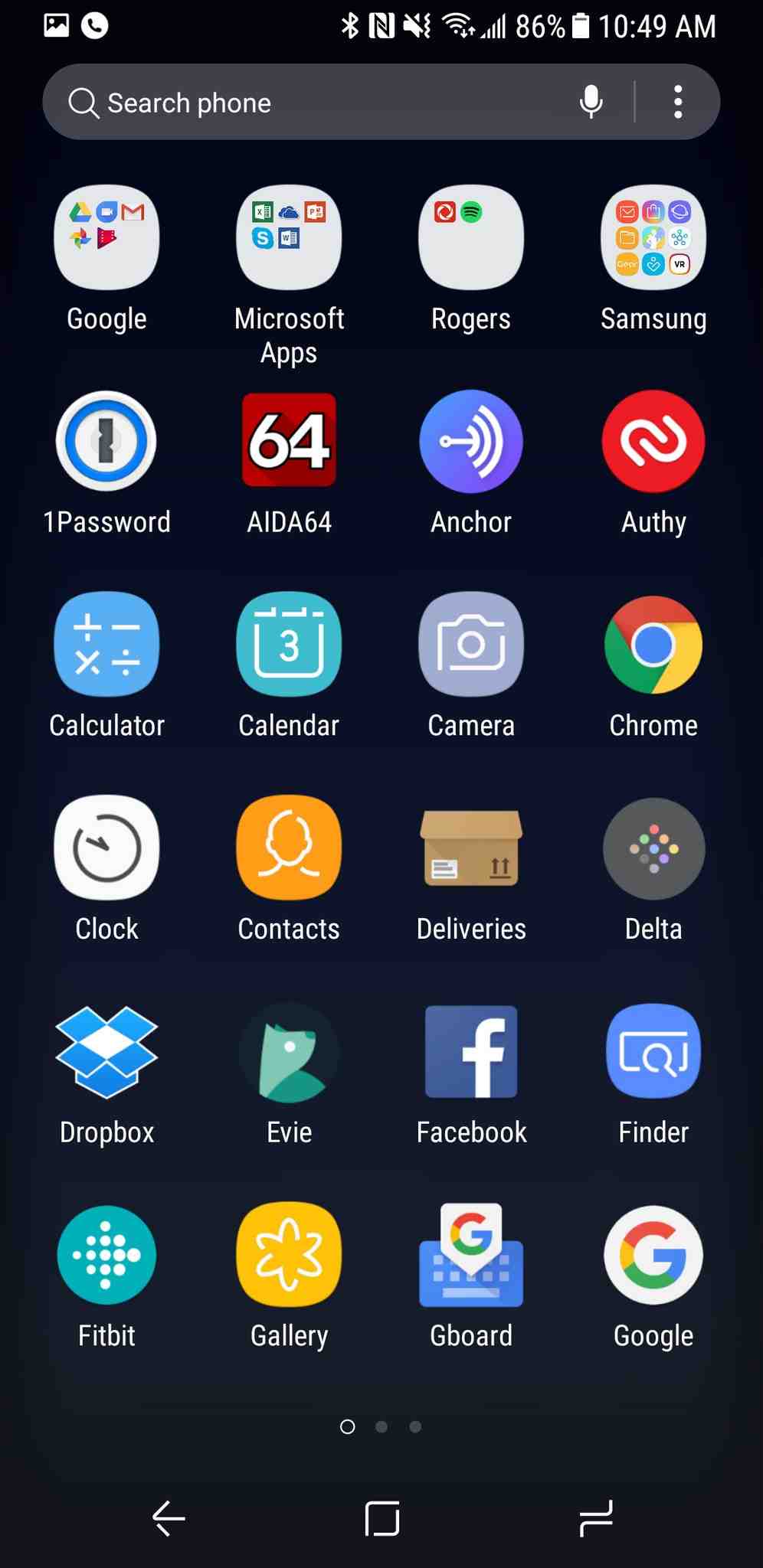Open Authy

[653, 441]
